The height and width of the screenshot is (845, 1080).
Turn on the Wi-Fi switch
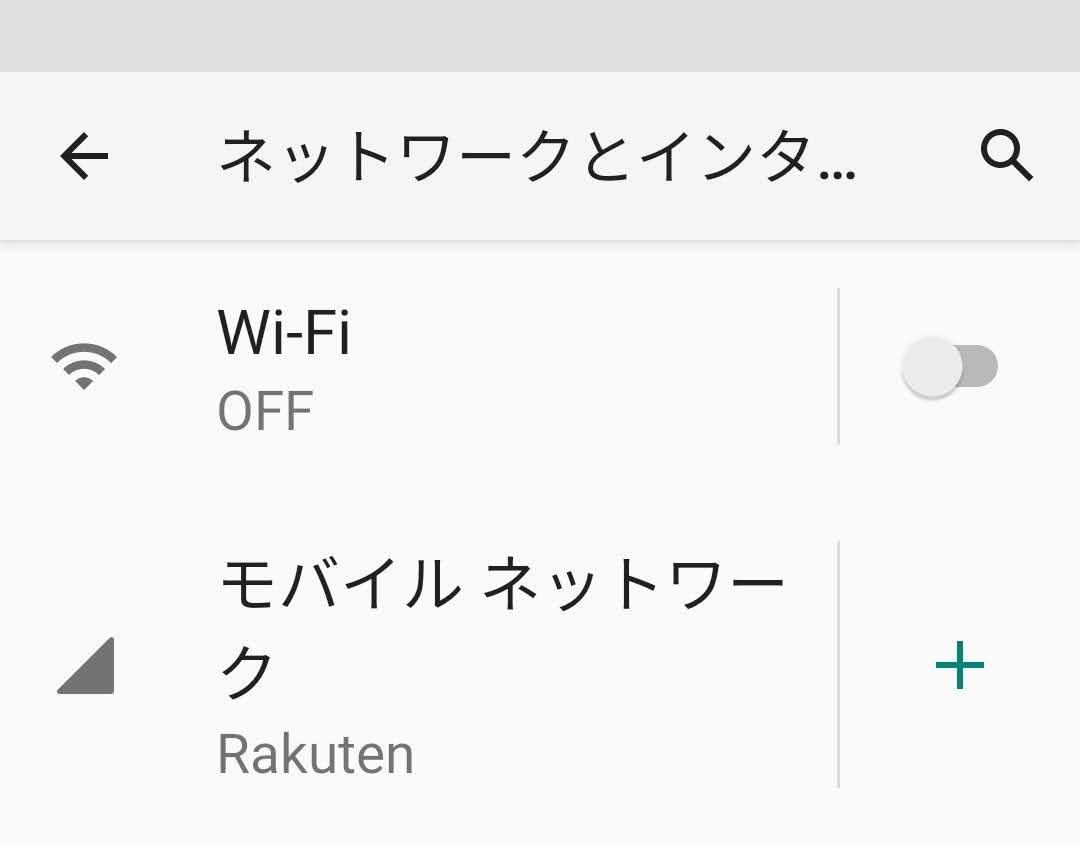pos(950,366)
